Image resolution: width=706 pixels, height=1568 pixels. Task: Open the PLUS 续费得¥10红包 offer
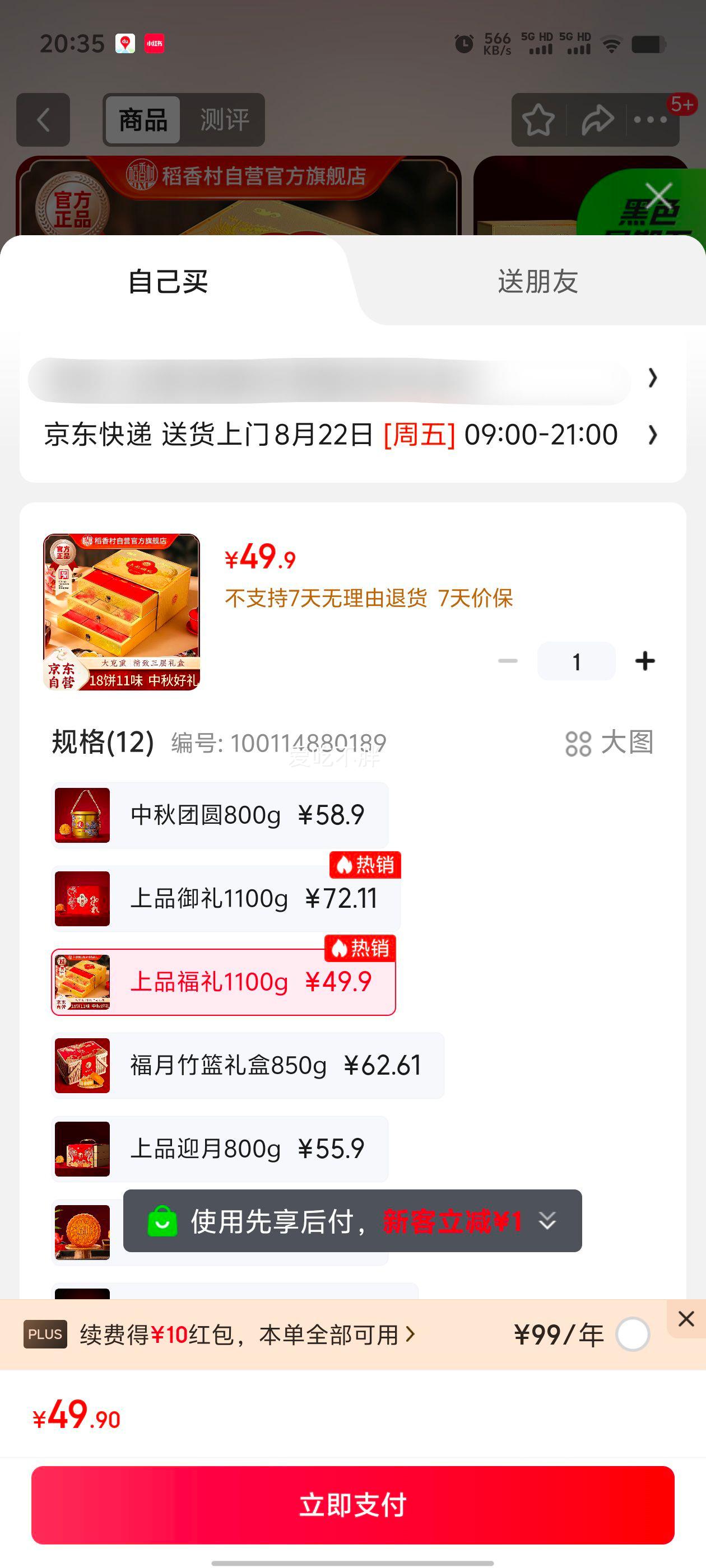[247, 1335]
